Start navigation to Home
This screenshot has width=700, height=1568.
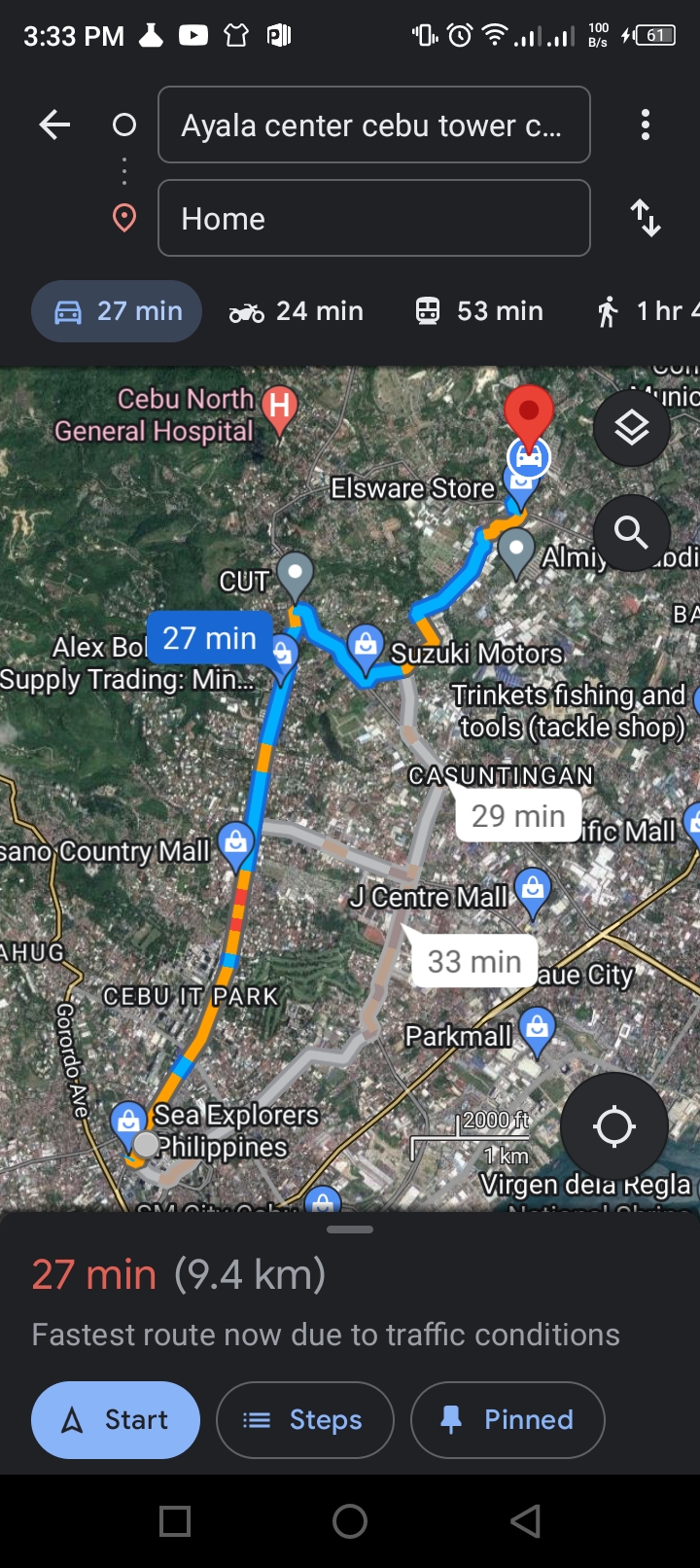pyautogui.click(x=116, y=1419)
